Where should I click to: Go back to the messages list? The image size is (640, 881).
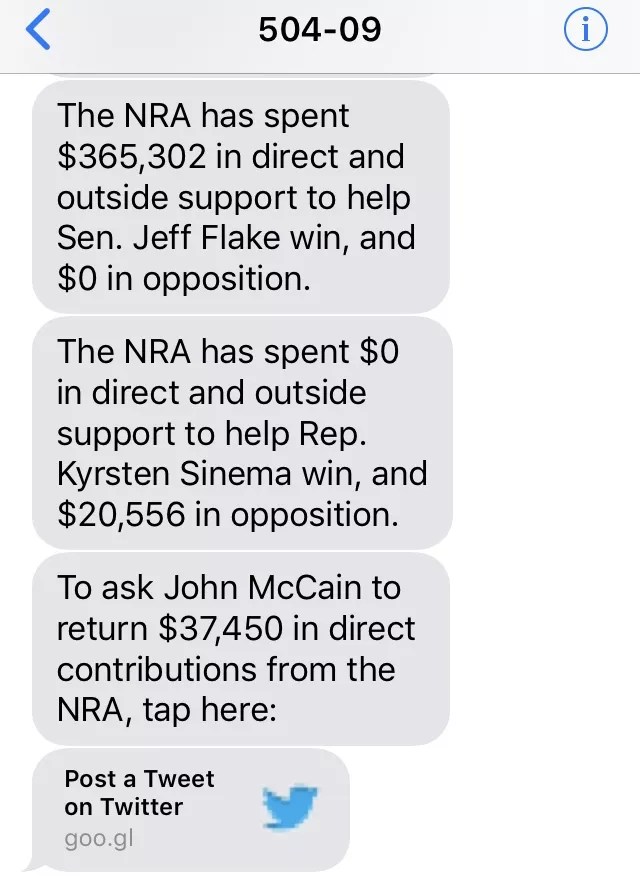coord(37,31)
